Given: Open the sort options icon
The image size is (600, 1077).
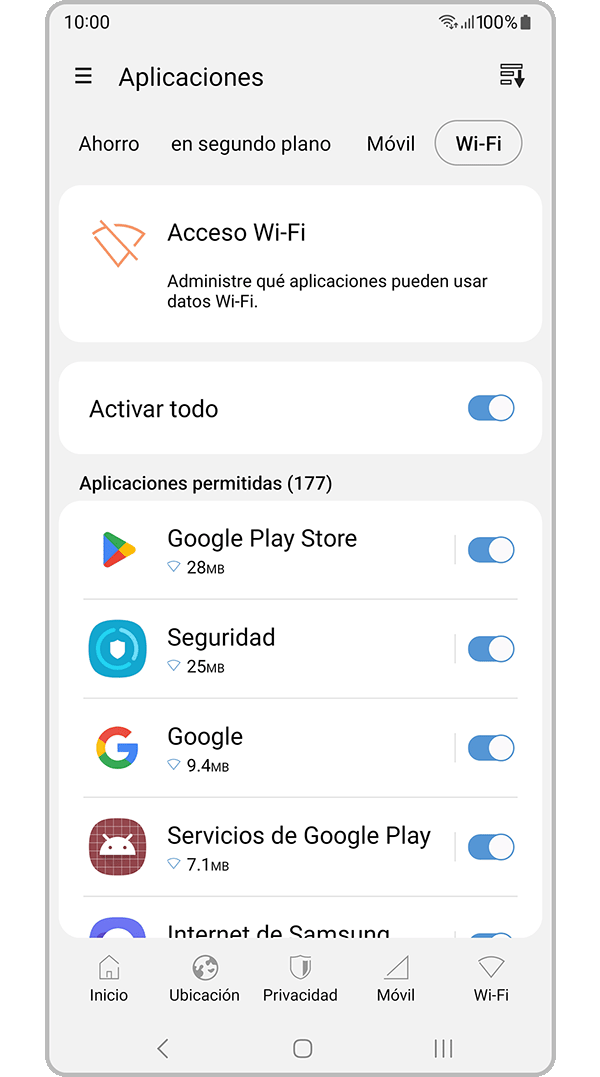Looking at the screenshot, I should click(x=512, y=76).
